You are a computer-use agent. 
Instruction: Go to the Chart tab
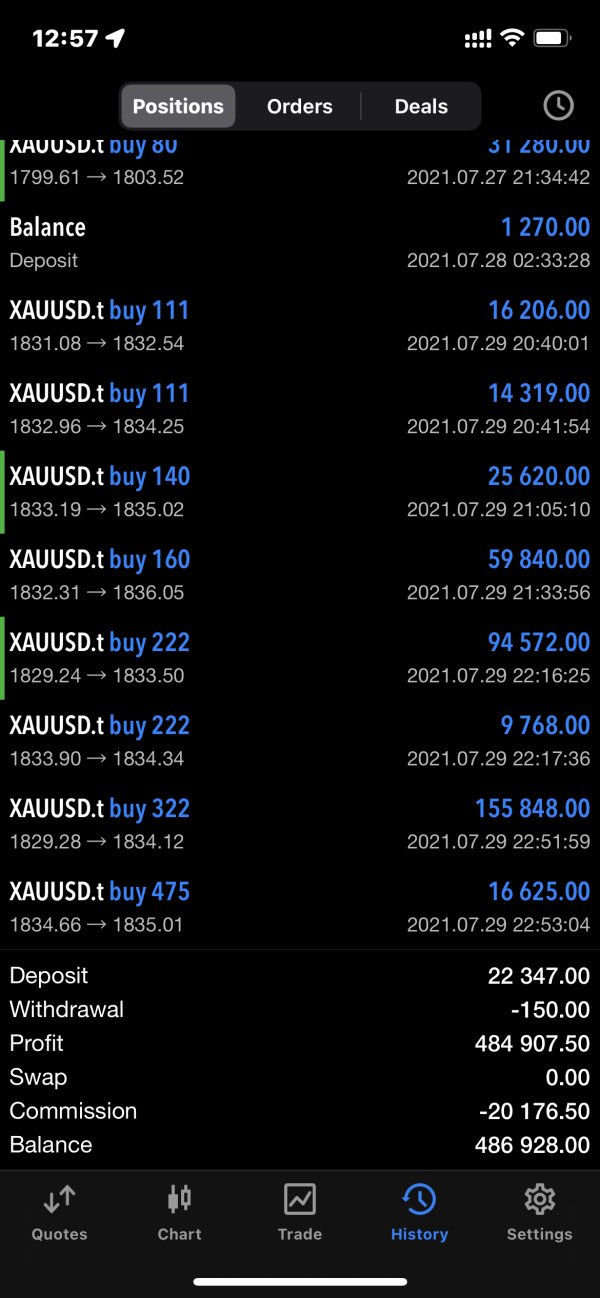pyautogui.click(x=180, y=1212)
